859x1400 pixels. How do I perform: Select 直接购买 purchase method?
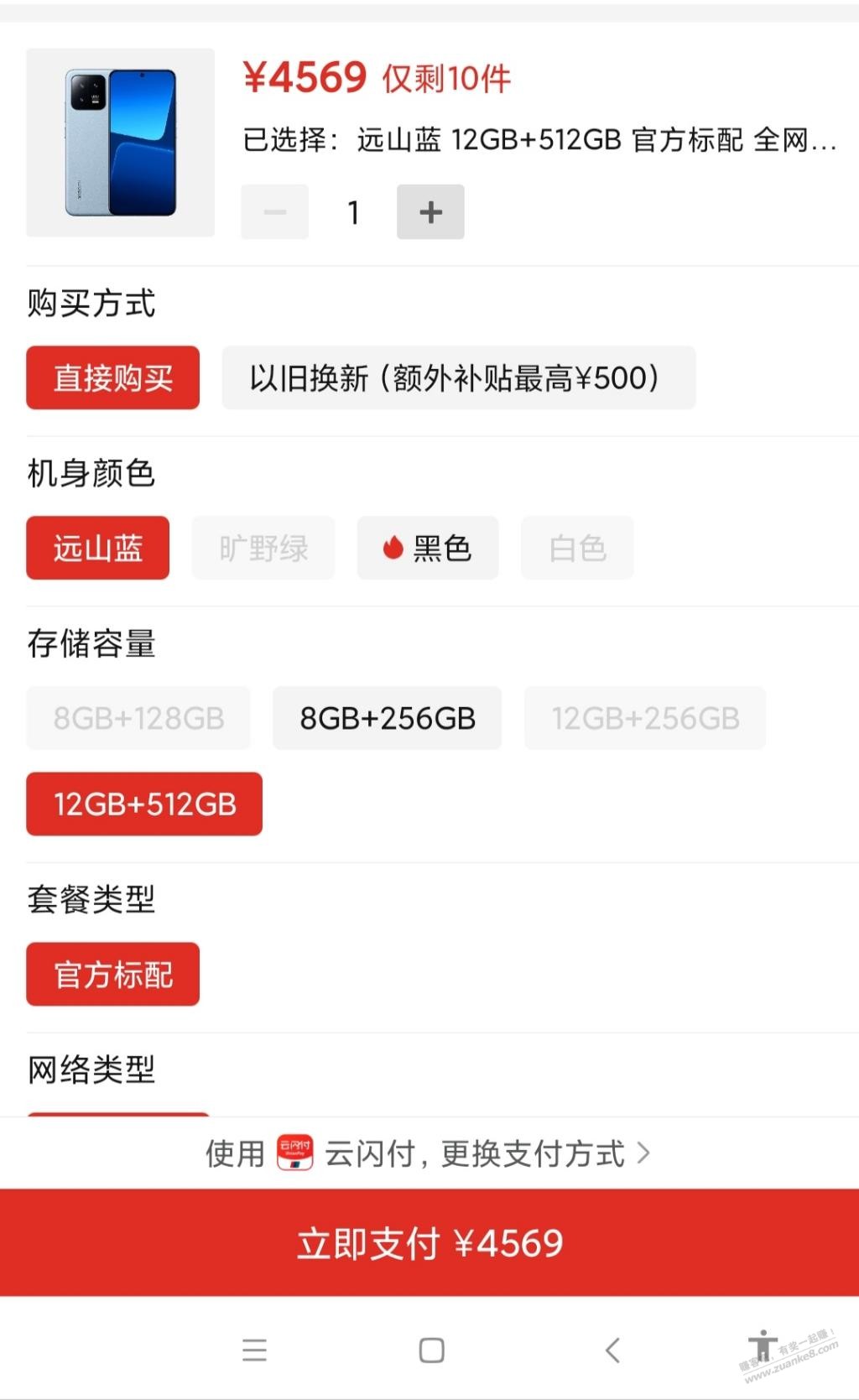tap(113, 378)
